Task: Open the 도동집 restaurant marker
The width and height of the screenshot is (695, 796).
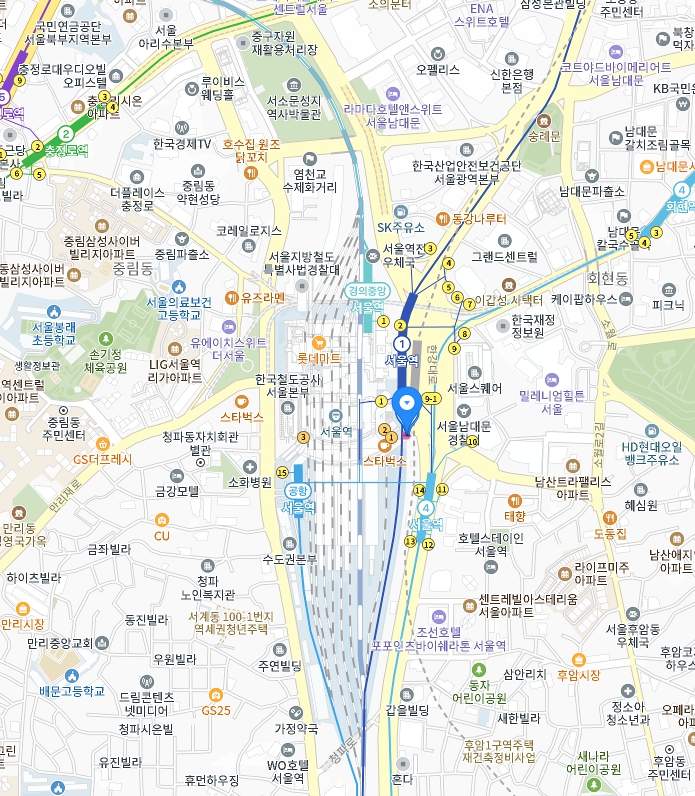Action: [x=610, y=518]
